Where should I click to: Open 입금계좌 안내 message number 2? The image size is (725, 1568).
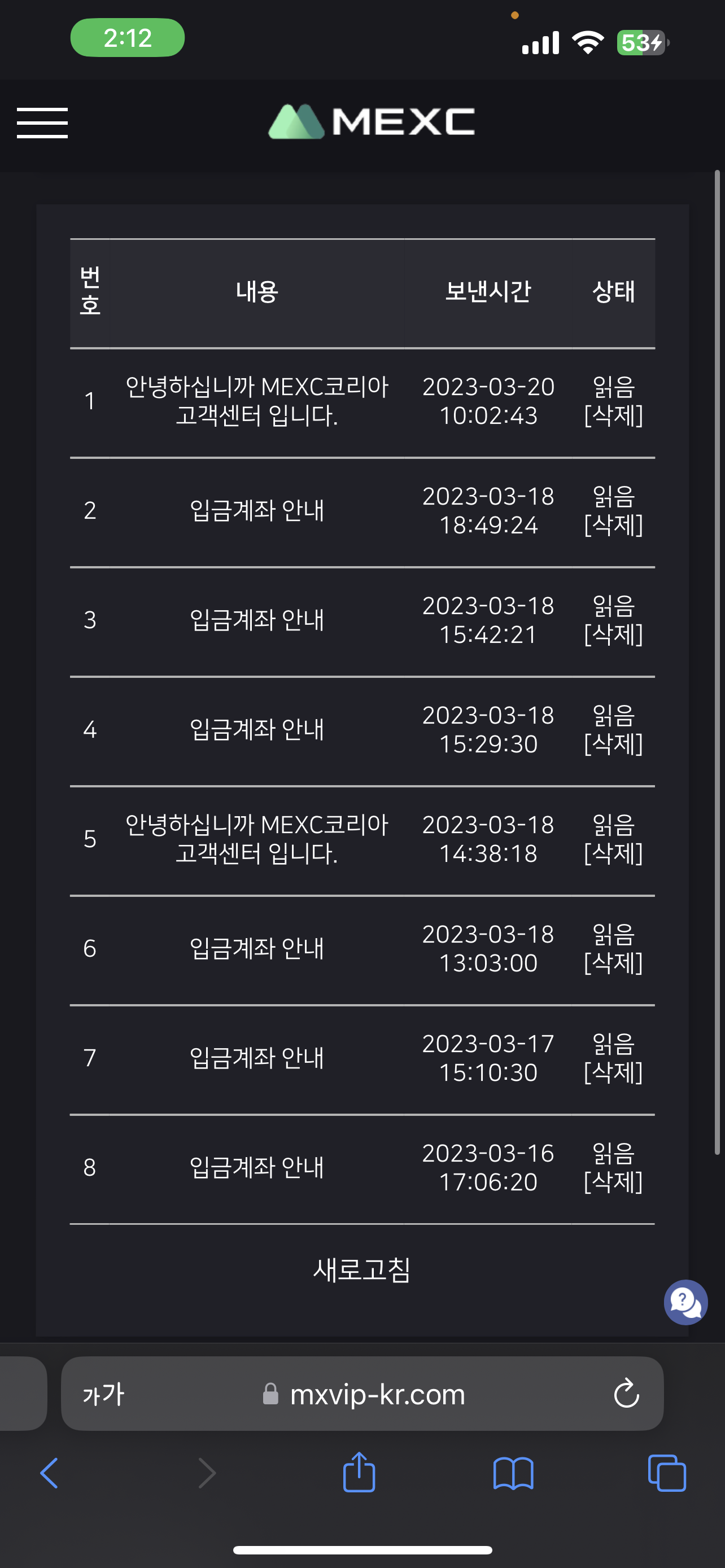pos(256,511)
